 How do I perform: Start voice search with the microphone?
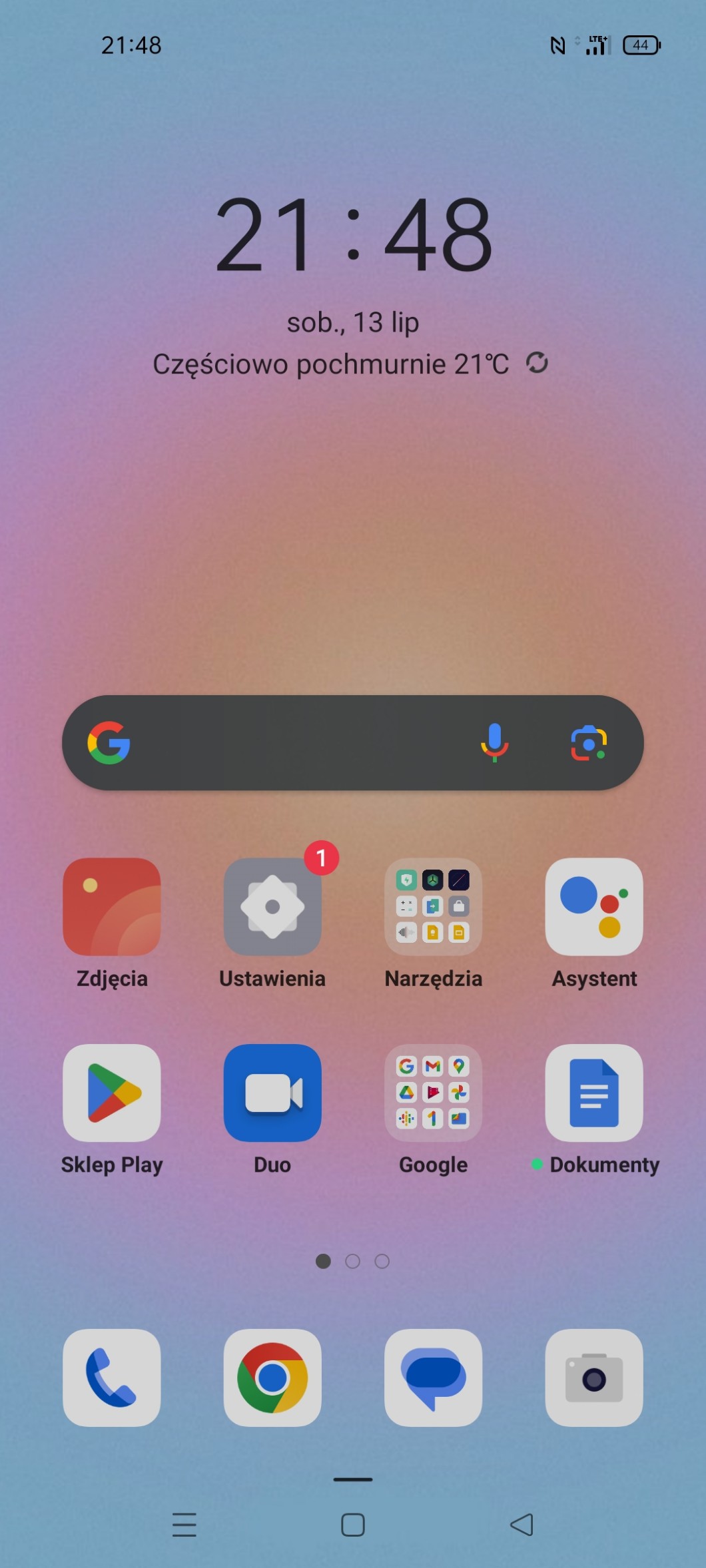coord(494,742)
